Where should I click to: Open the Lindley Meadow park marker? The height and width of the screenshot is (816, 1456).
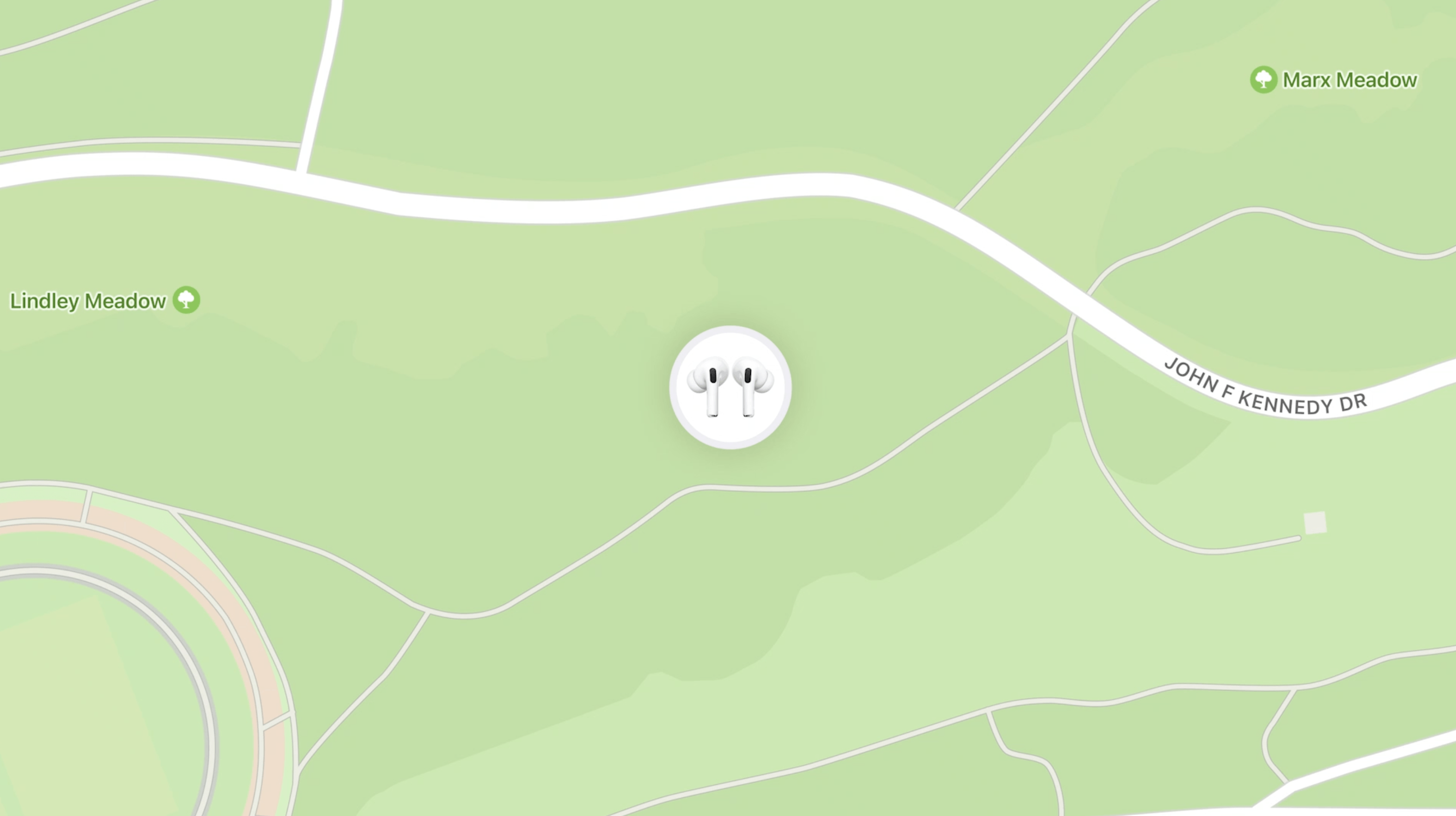[186, 300]
